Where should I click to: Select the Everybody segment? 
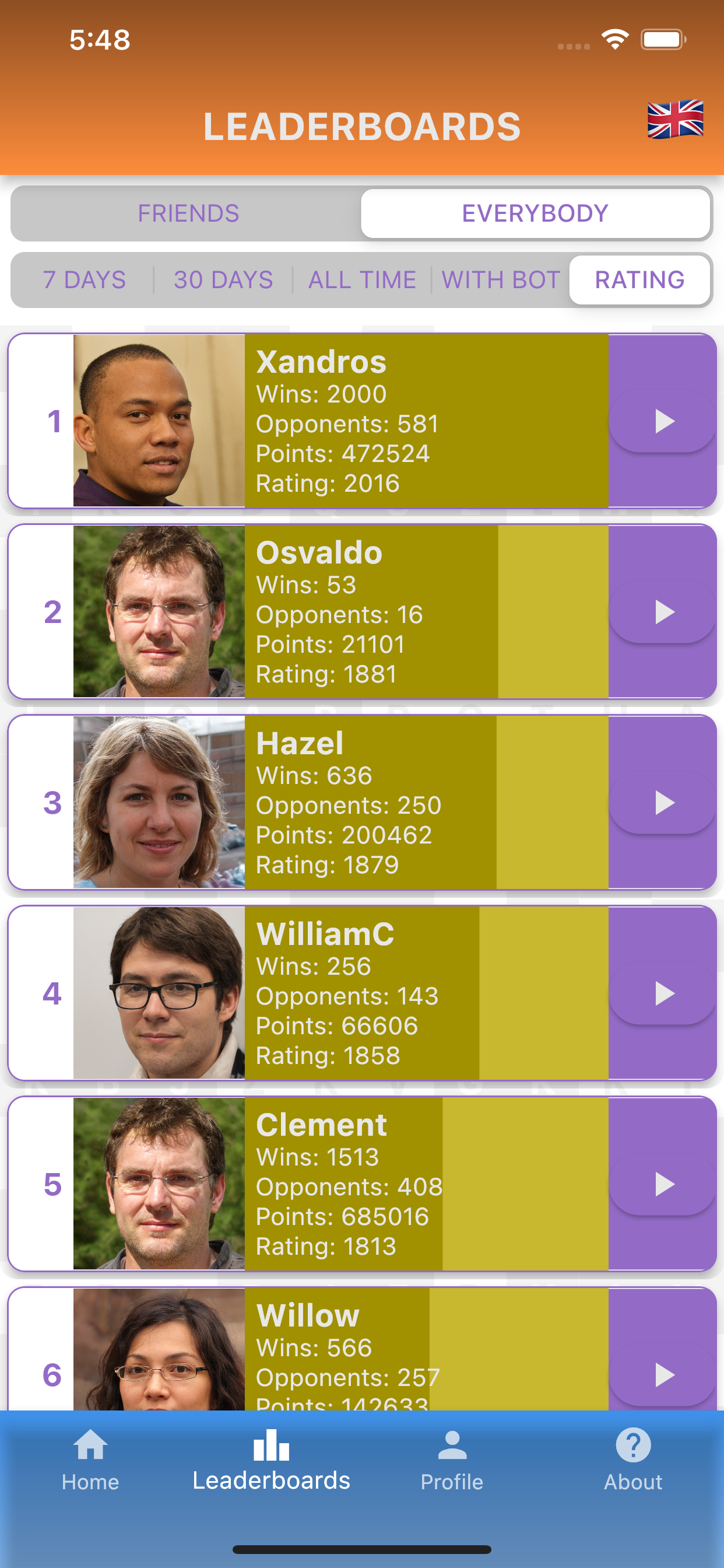(x=535, y=213)
